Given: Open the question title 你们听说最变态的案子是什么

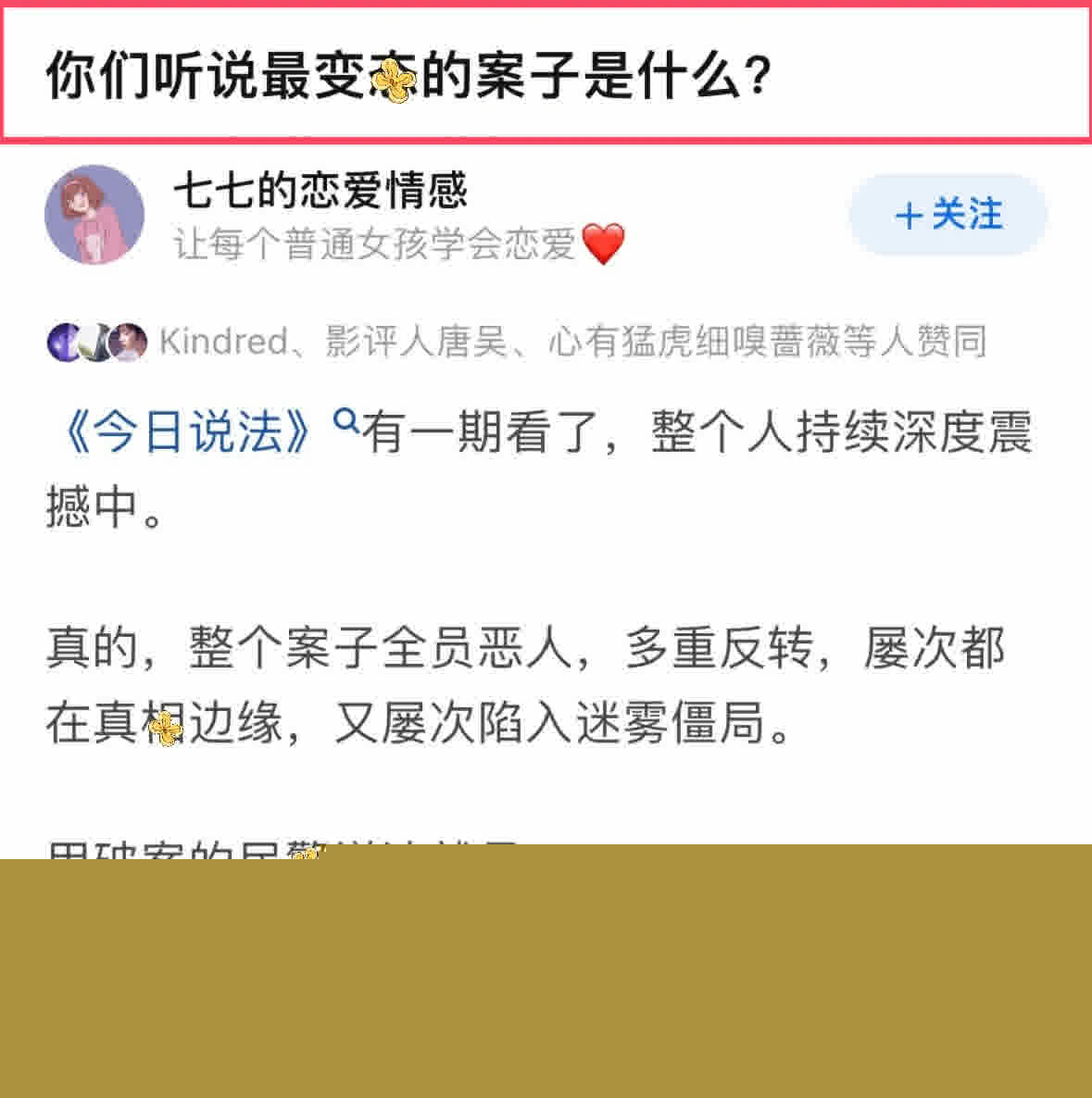Looking at the screenshot, I should 408,76.
